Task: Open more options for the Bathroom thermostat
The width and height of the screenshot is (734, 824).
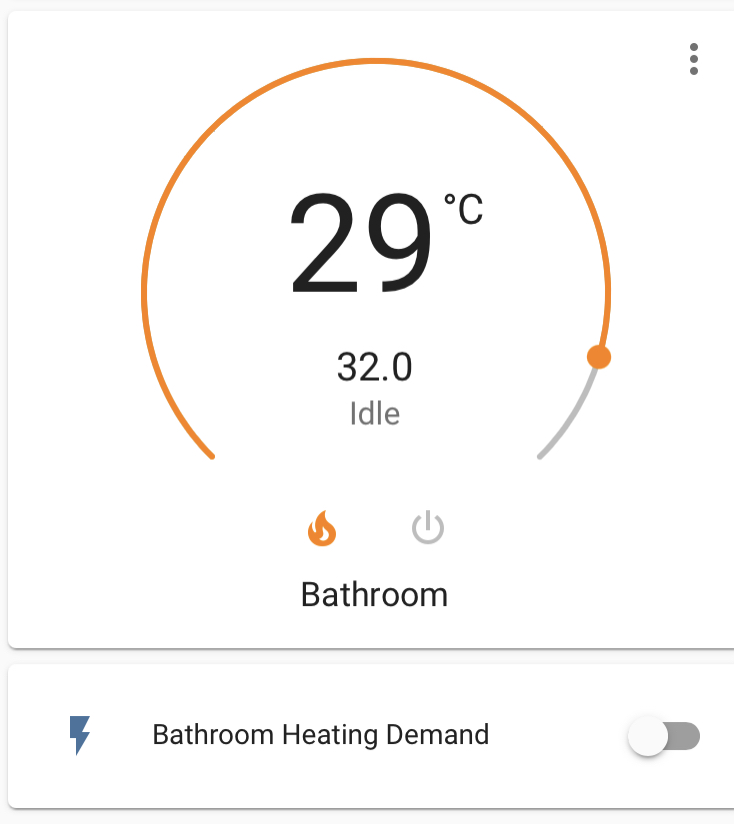Action: click(x=693, y=59)
